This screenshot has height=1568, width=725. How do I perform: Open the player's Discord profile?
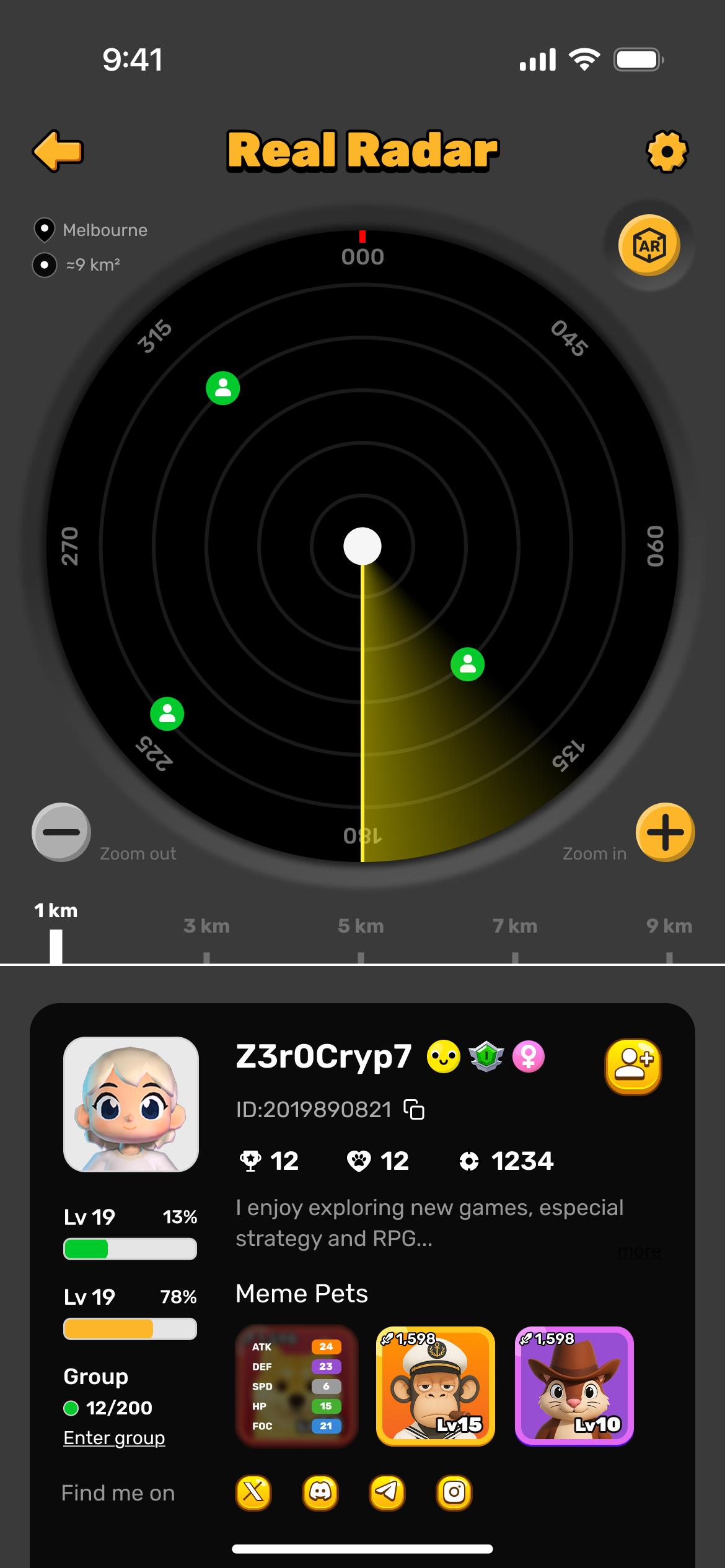pyautogui.click(x=320, y=1492)
